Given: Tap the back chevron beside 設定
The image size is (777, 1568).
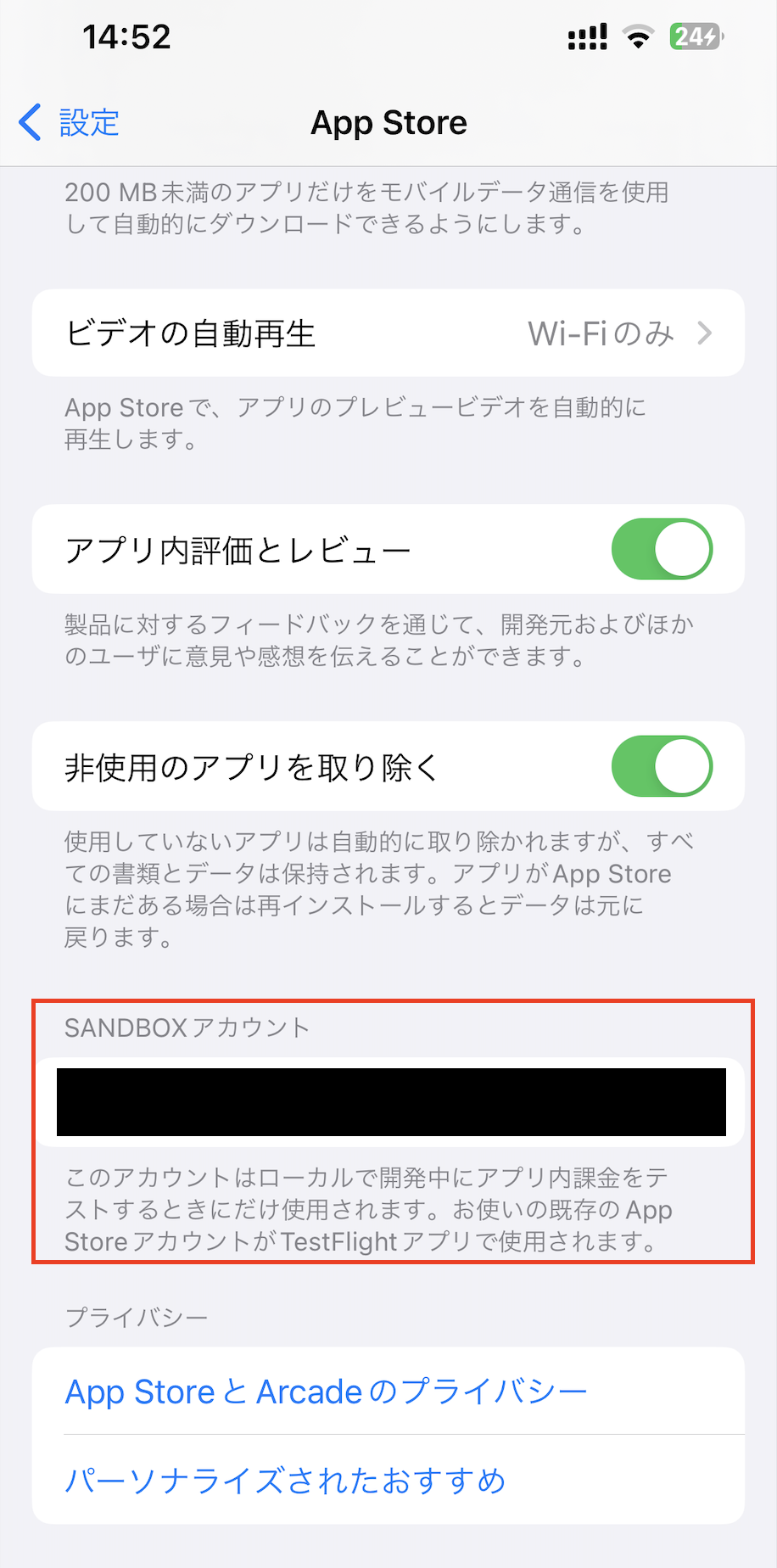Looking at the screenshot, I should (x=29, y=122).
